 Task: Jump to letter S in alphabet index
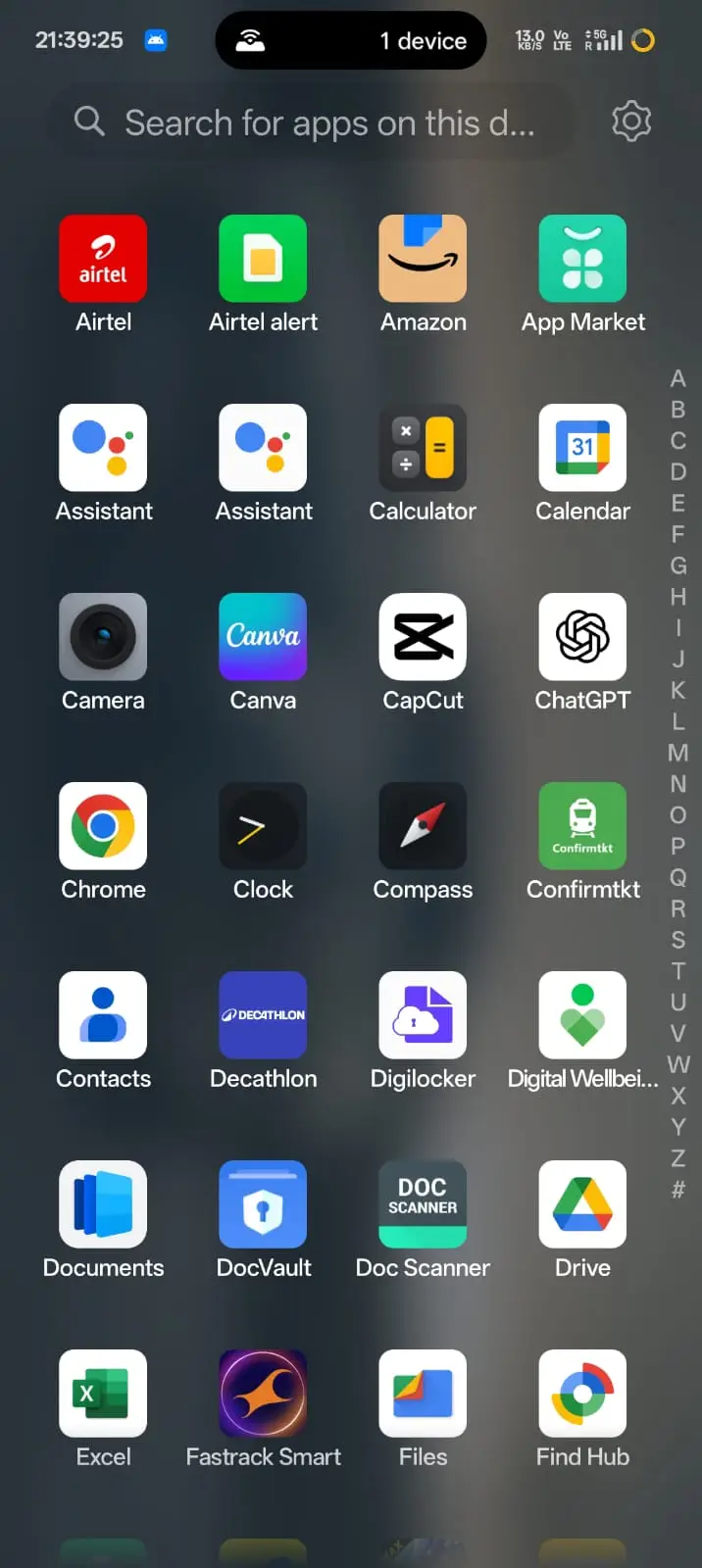point(677,940)
